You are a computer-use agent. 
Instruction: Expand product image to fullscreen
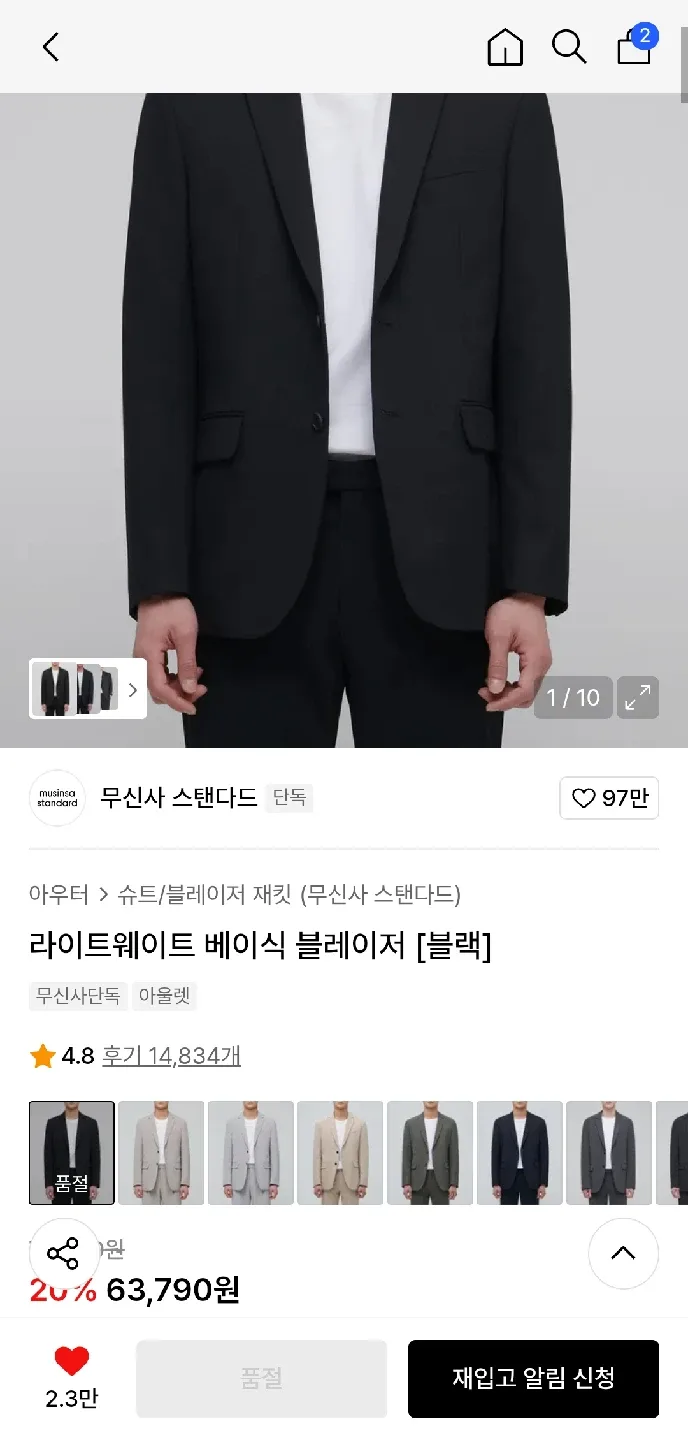[x=637, y=698]
